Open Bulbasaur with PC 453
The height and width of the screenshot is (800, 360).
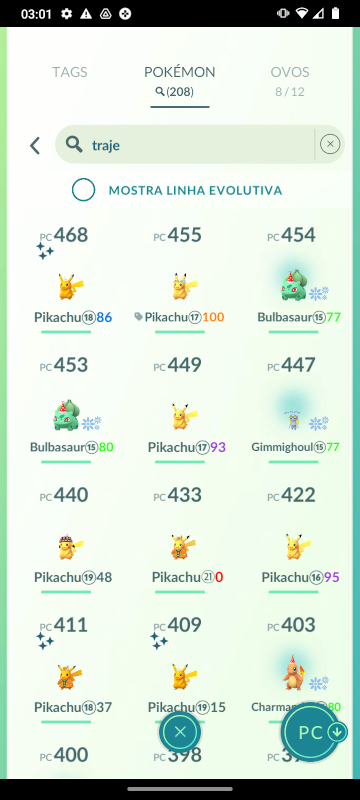pos(66,410)
